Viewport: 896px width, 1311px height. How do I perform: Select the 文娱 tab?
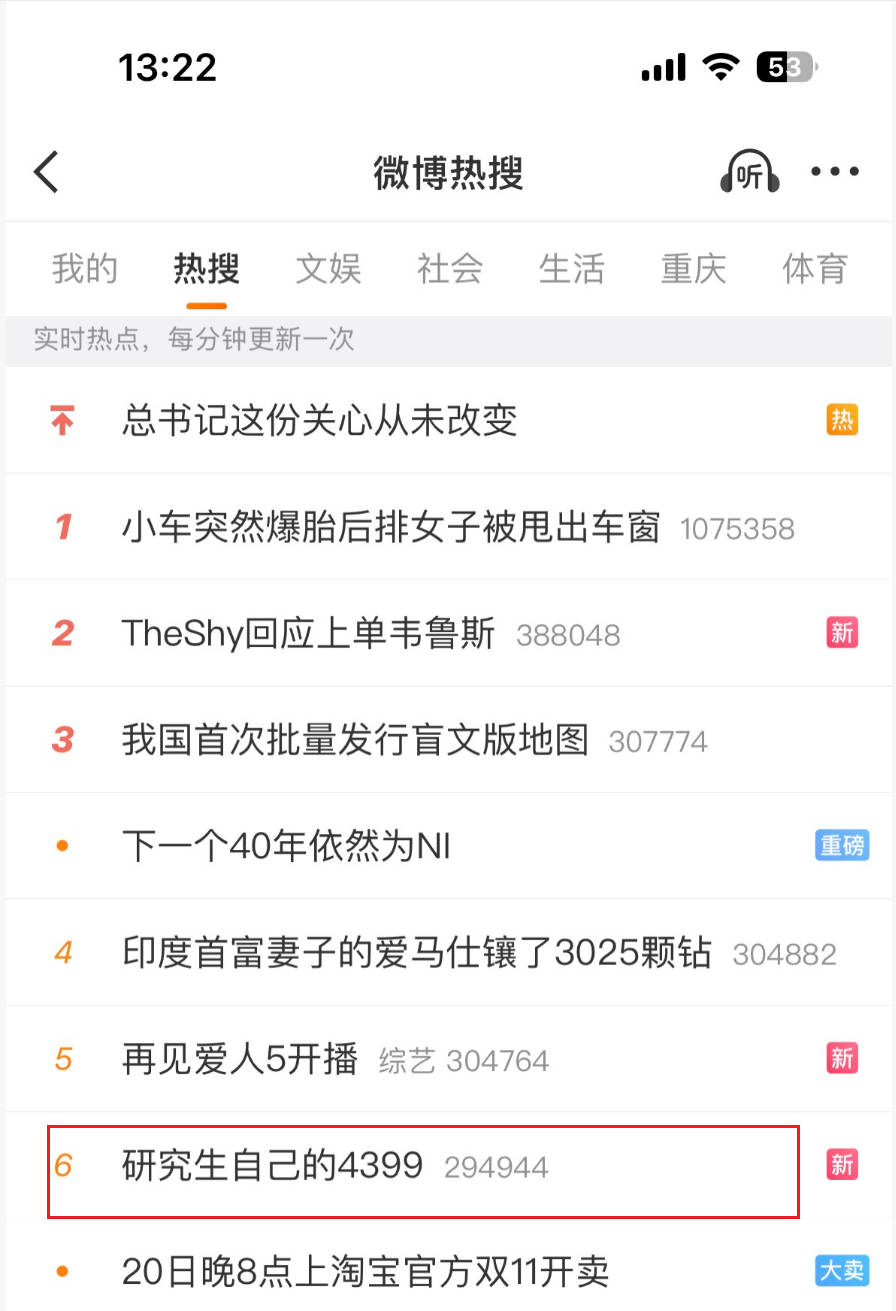[x=328, y=269]
